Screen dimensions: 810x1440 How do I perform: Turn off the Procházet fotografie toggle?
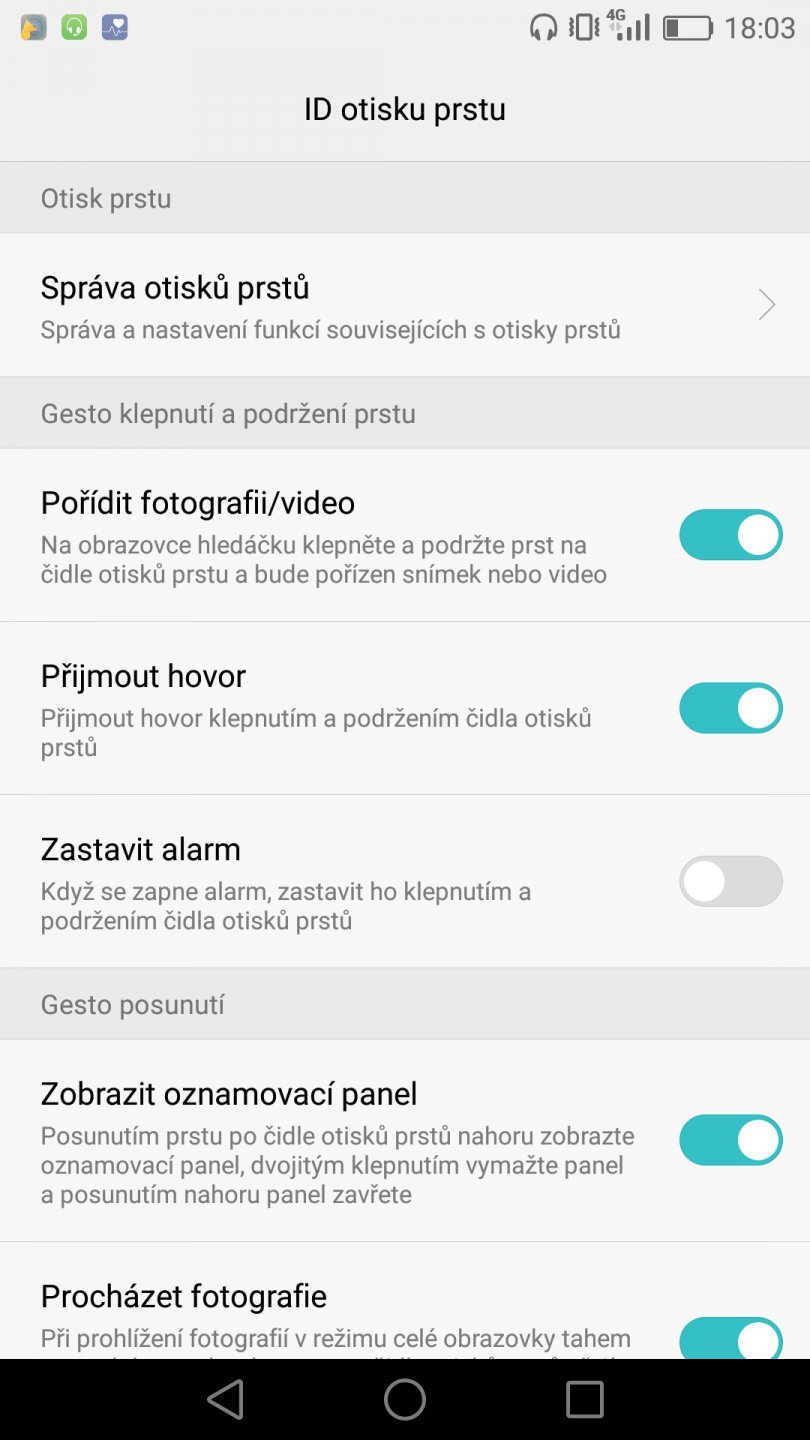tap(731, 1338)
